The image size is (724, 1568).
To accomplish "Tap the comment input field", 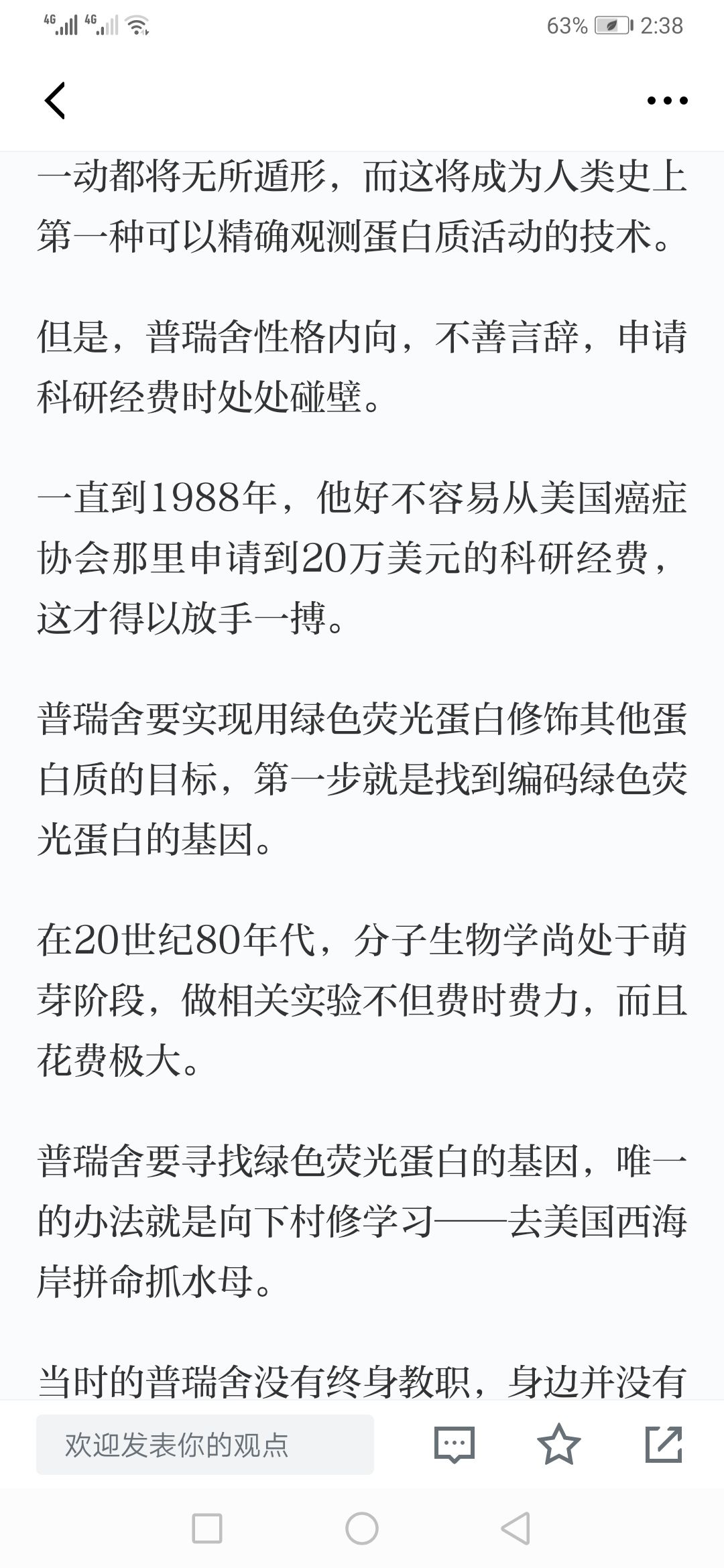I will (205, 1445).
